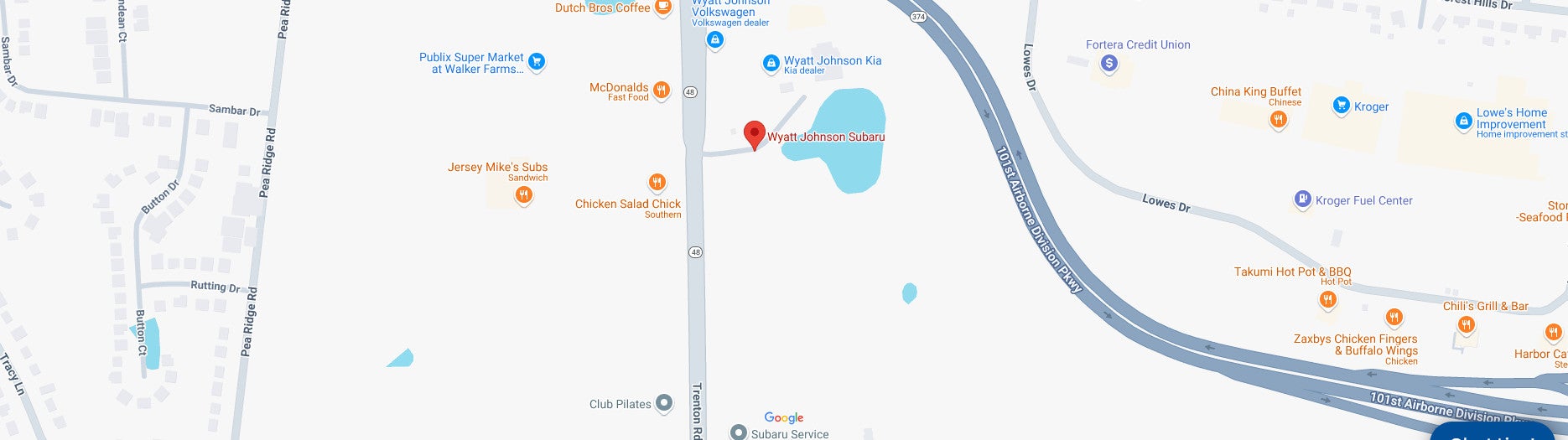Open the Club Pilates marker
Viewport: 1568px width, 440px height.
(663, 403)
